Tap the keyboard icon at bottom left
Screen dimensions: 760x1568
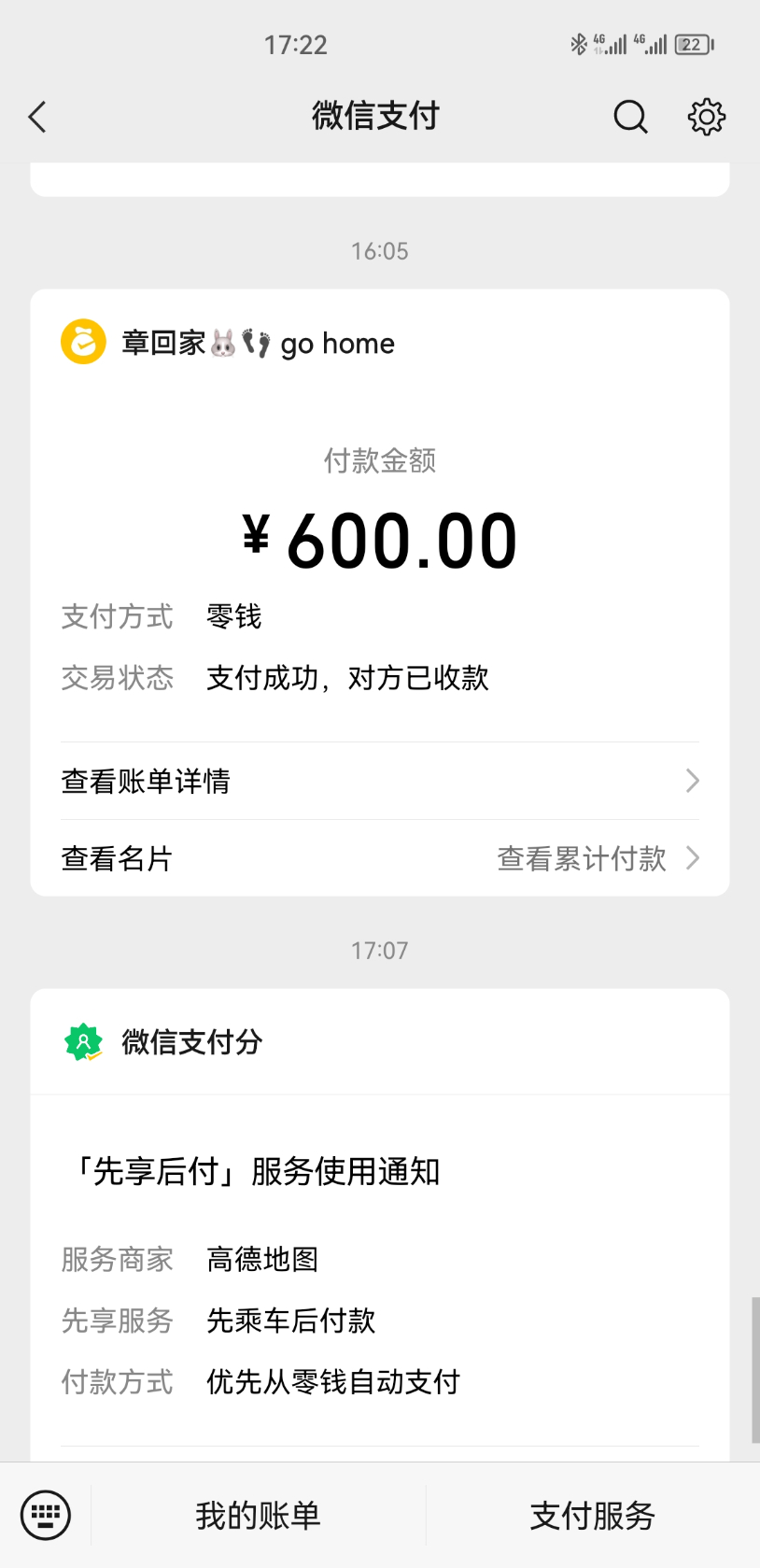(44, 1515)
